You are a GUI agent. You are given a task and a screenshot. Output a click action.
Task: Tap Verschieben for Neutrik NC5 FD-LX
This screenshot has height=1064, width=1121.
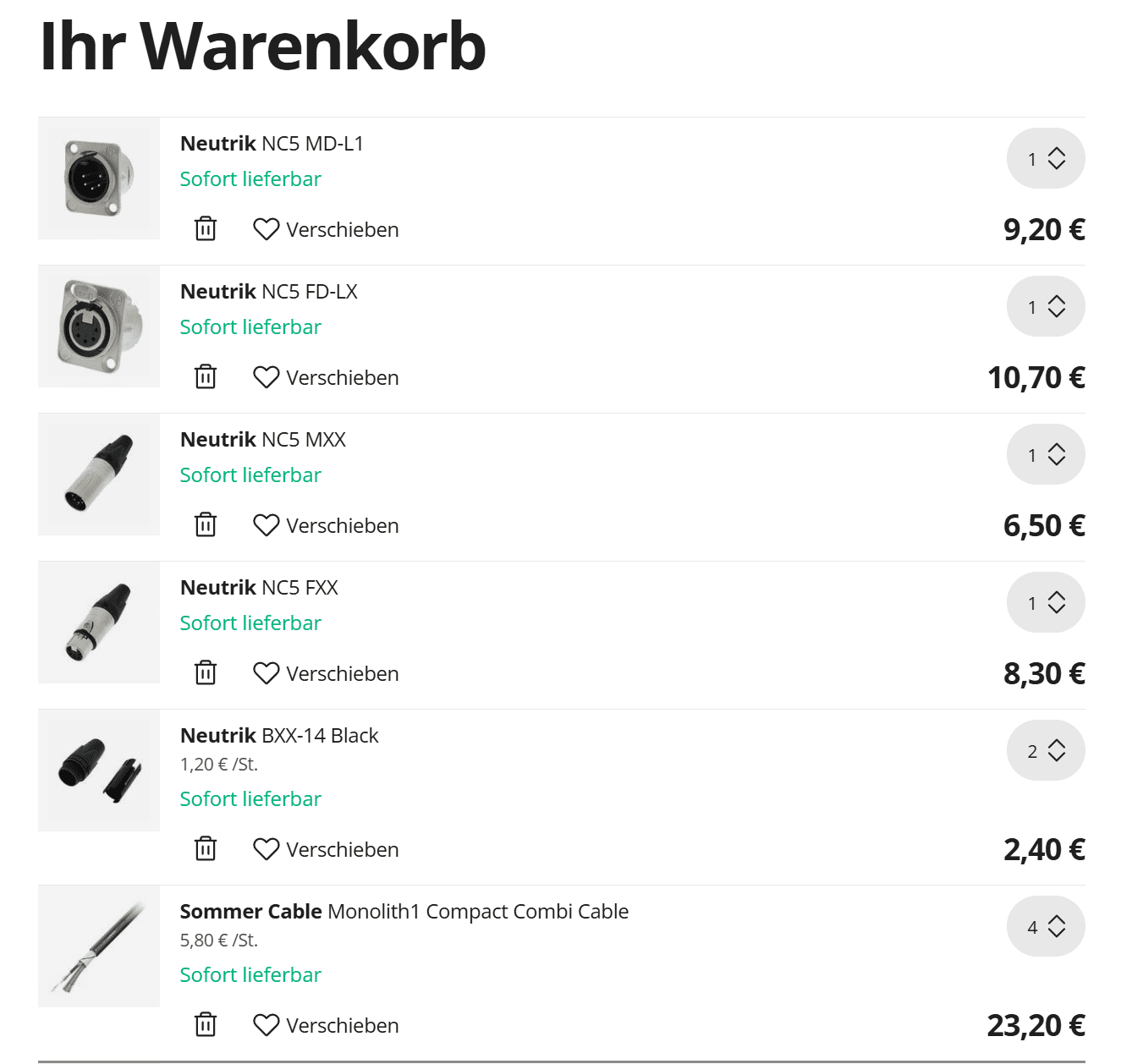pos(326,377)
